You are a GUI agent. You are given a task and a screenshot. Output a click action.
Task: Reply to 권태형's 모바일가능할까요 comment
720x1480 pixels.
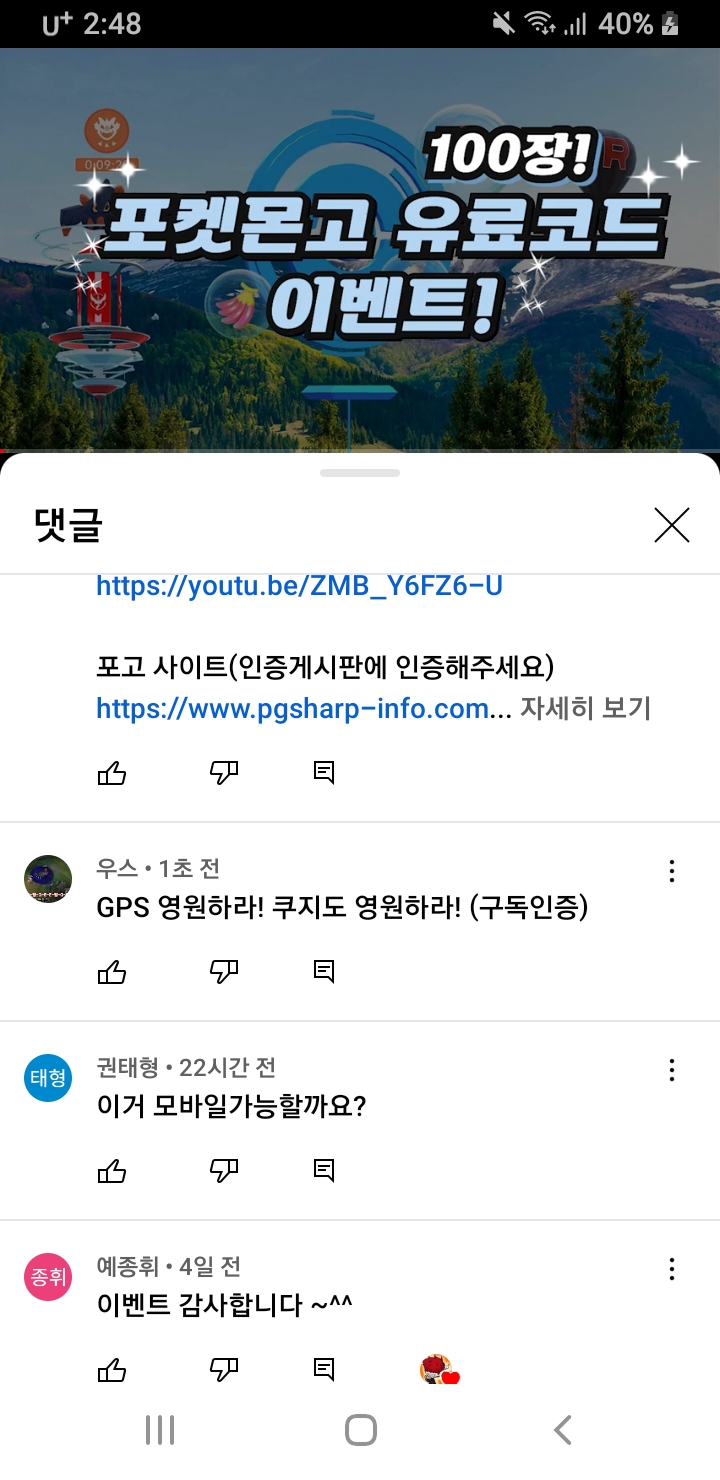[324, 1170]
